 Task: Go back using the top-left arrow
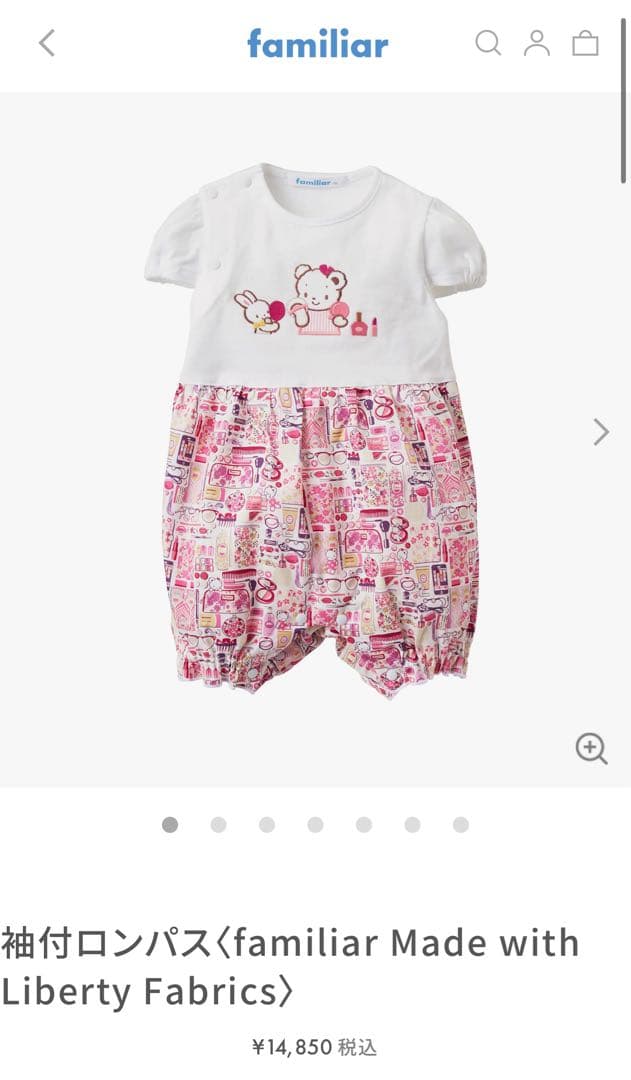tap(47, 43)
